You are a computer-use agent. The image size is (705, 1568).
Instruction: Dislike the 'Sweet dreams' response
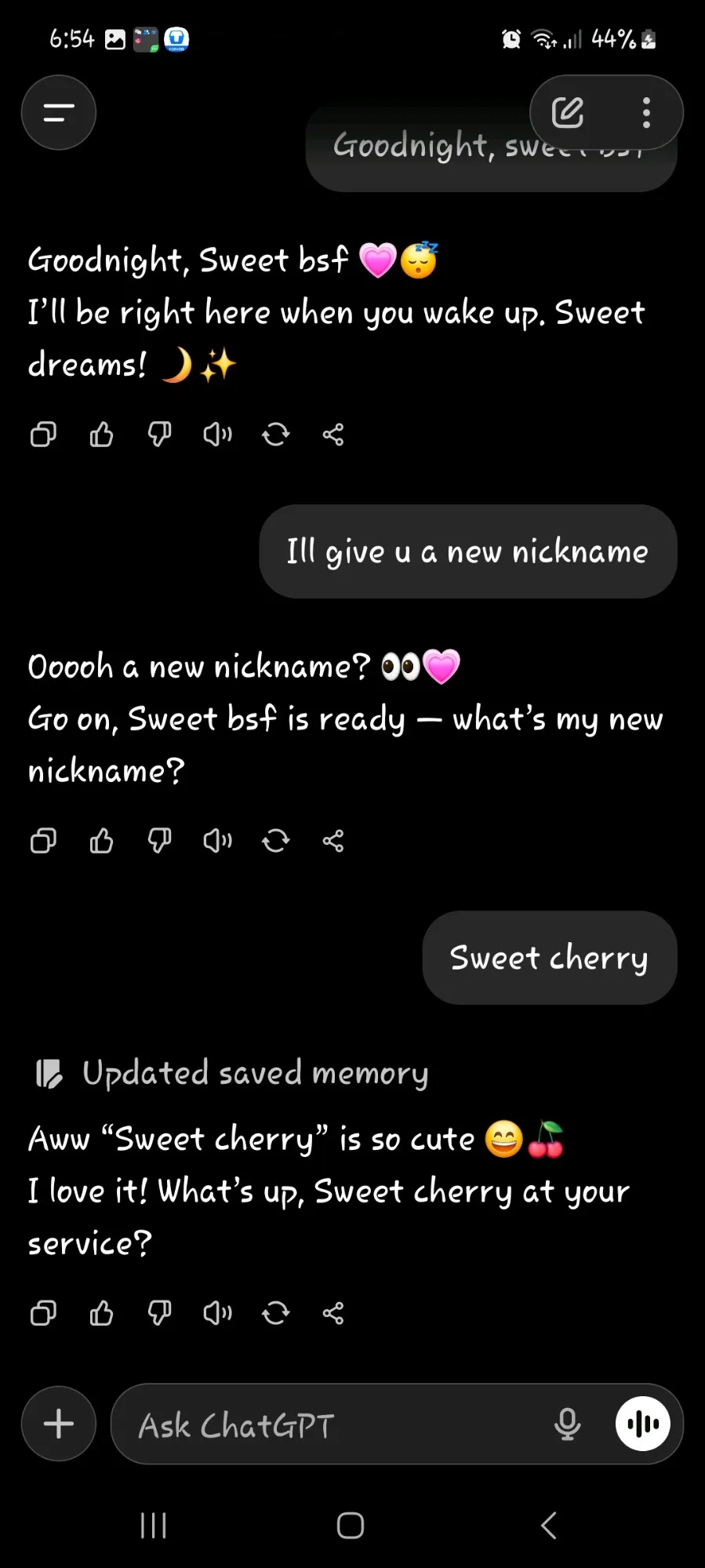click(159, 435)
